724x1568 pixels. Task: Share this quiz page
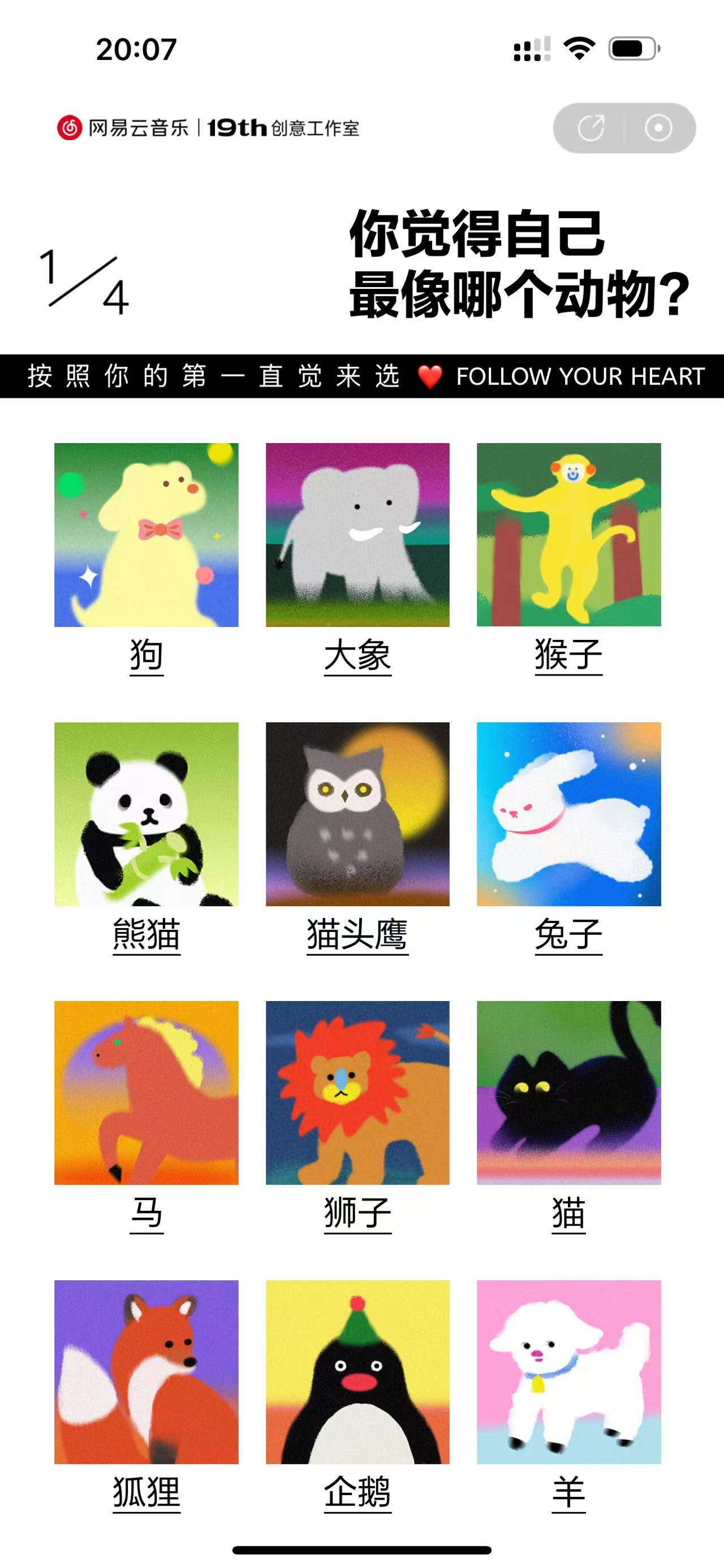(590, 128)
